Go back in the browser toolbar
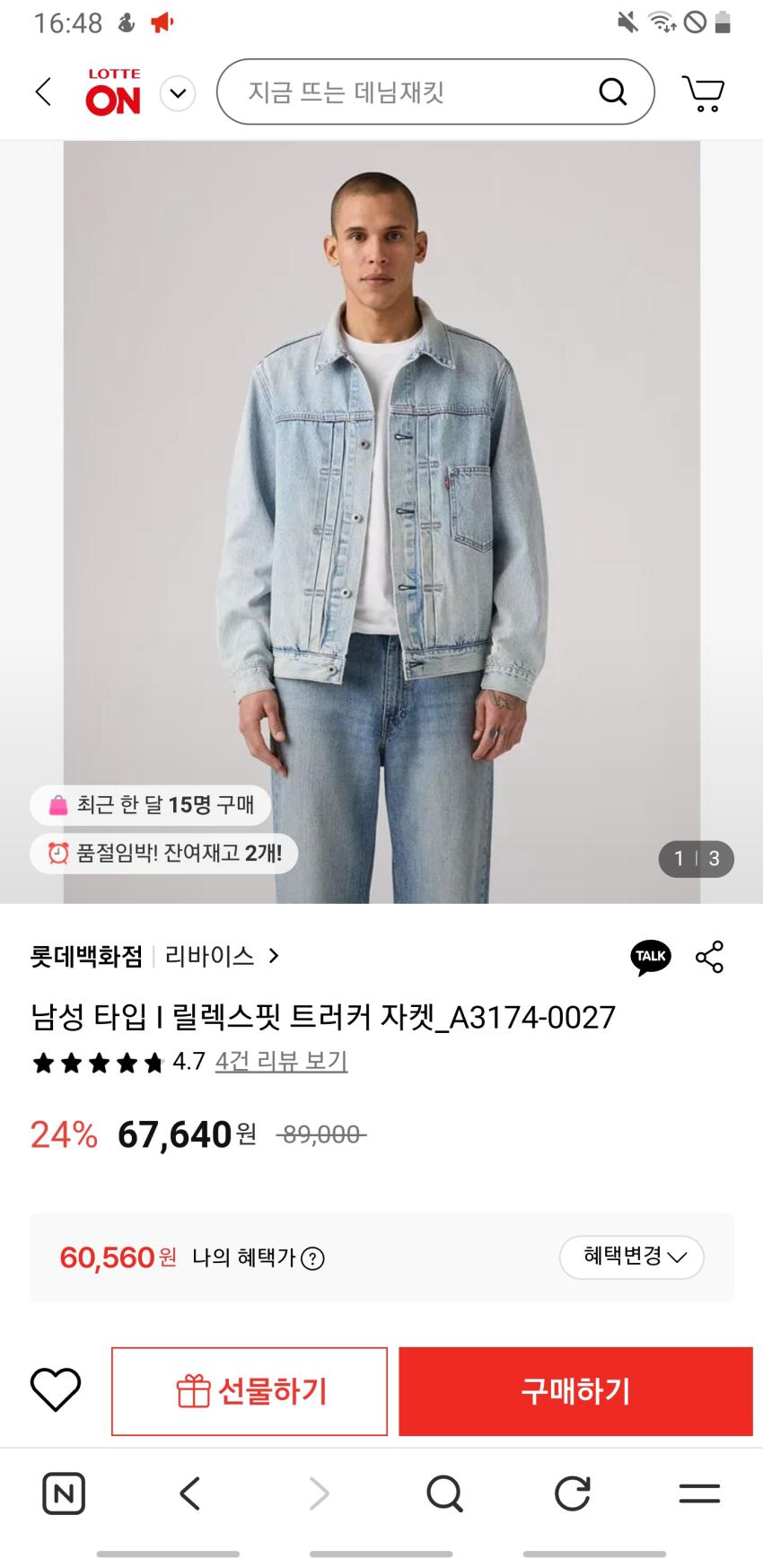 pyautogui.click(x=189, y=1494)
